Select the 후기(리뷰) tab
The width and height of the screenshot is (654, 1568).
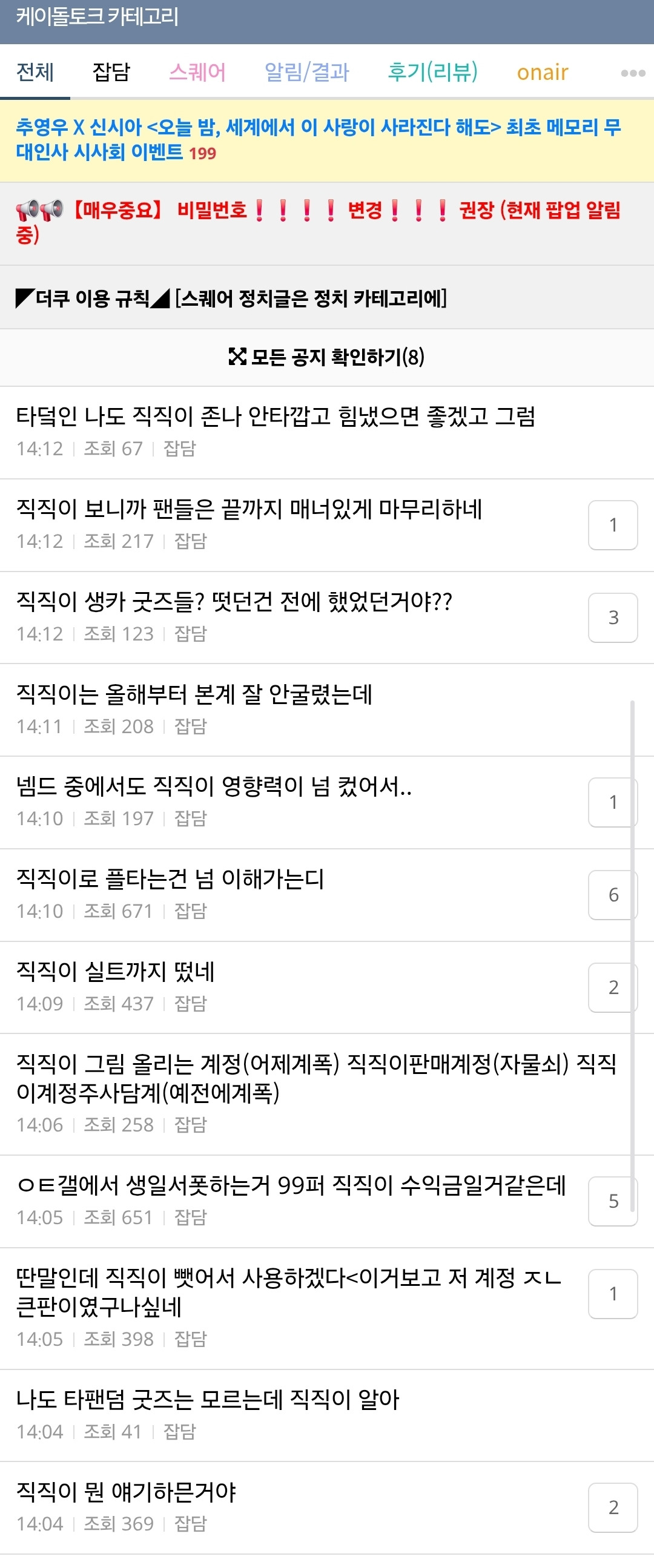coord(434,71)
